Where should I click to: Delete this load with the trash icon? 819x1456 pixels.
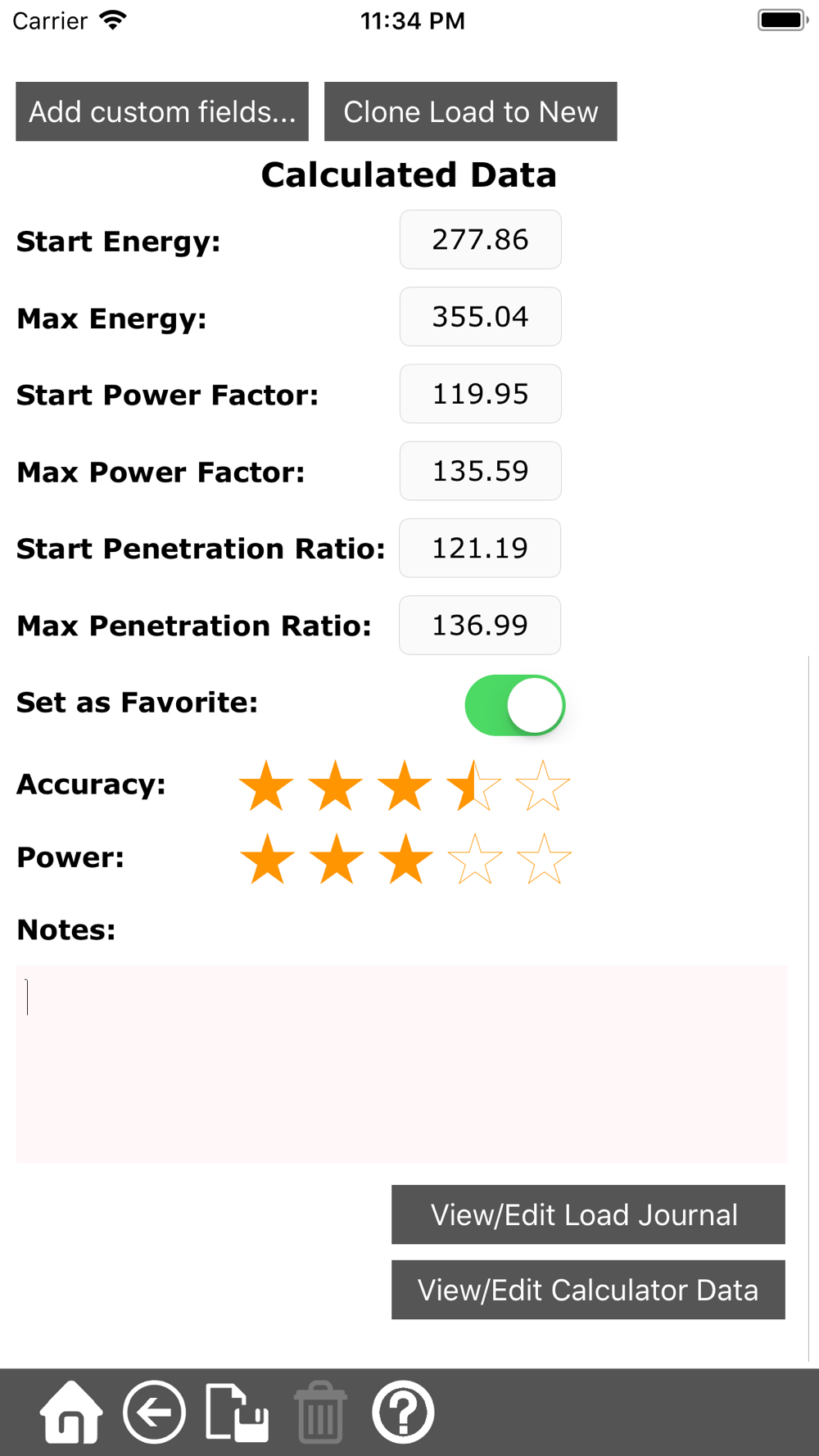(320, 1412)
